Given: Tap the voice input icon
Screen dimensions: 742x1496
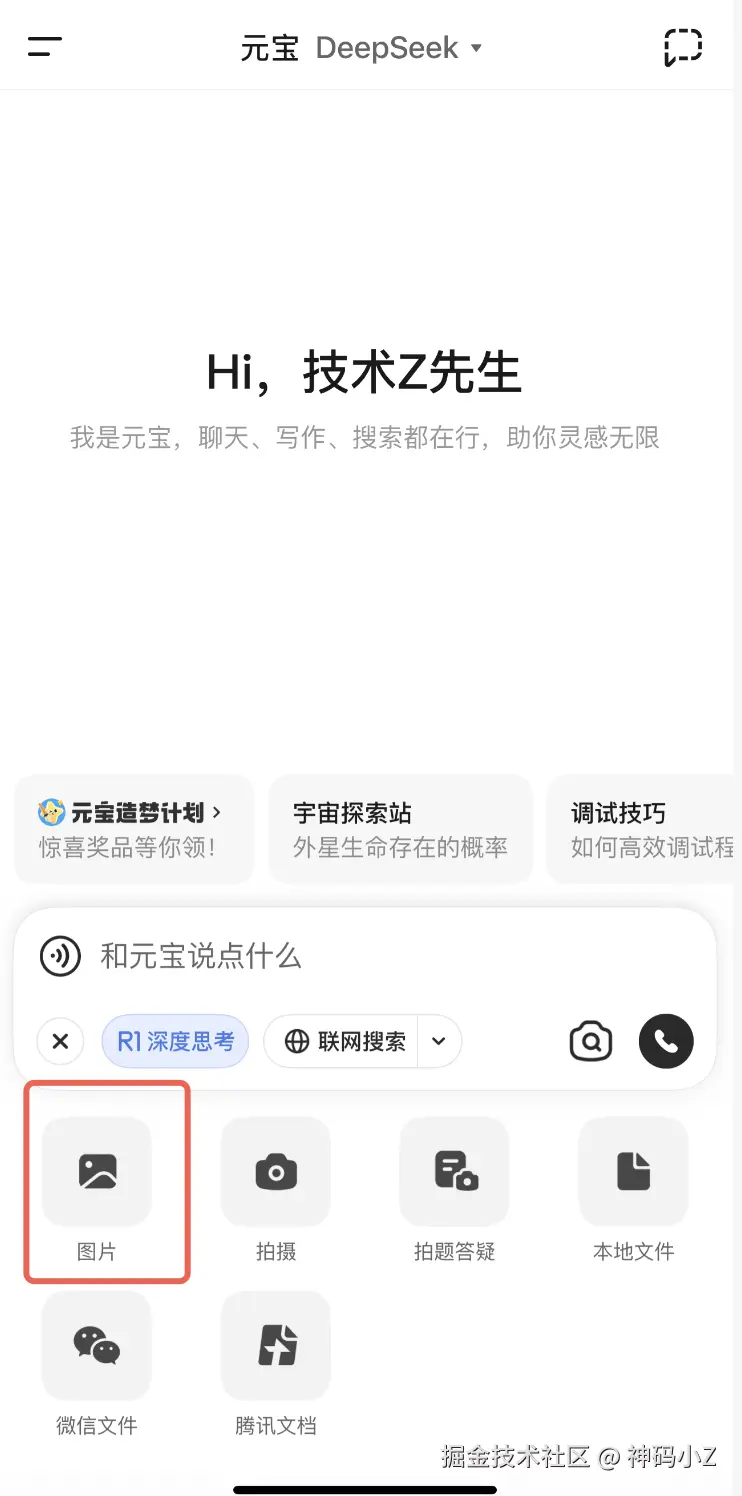Looking at the screenshot, I should click(61, 956).
